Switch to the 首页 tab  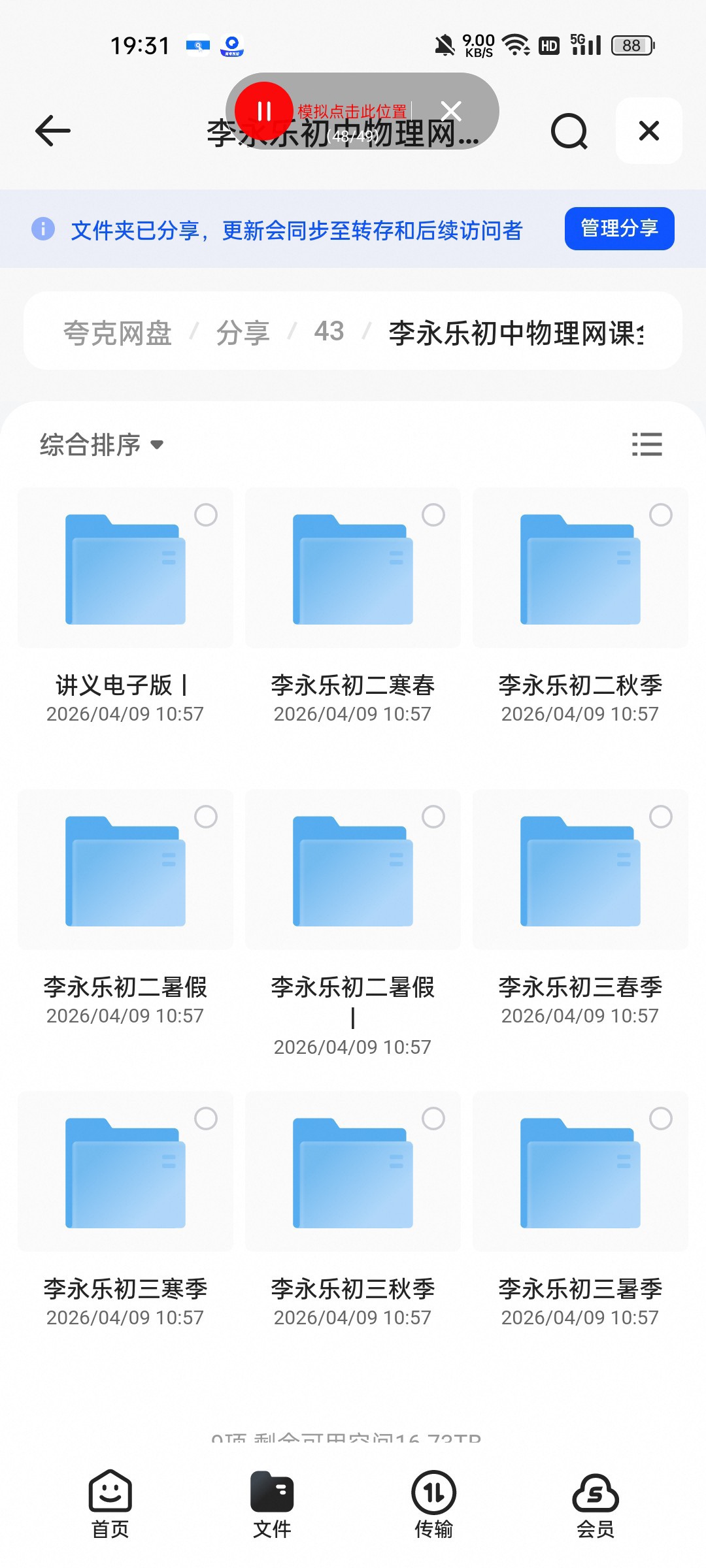coord(110,1504)
